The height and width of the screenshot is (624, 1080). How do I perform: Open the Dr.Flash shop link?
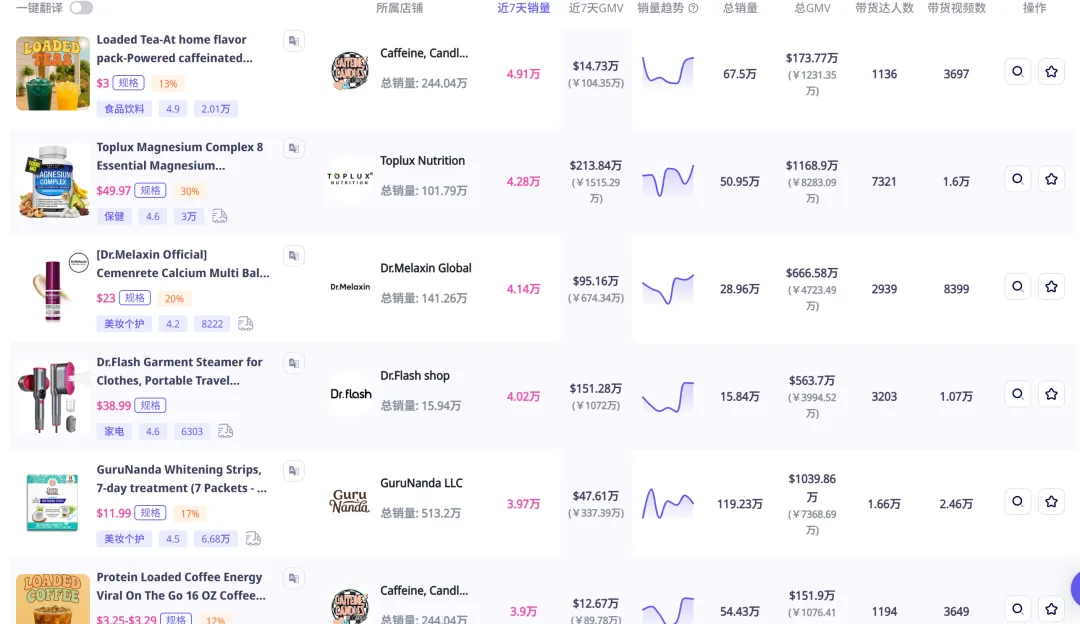pyautogui.click(x=415, y=376)
